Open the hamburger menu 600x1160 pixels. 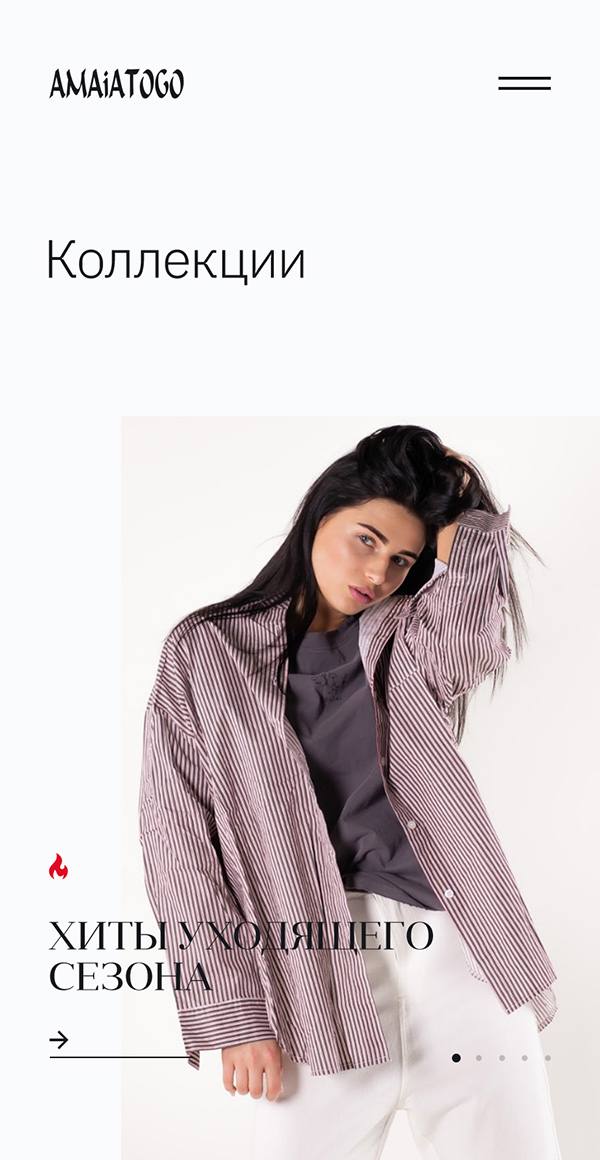pos(524,83)
